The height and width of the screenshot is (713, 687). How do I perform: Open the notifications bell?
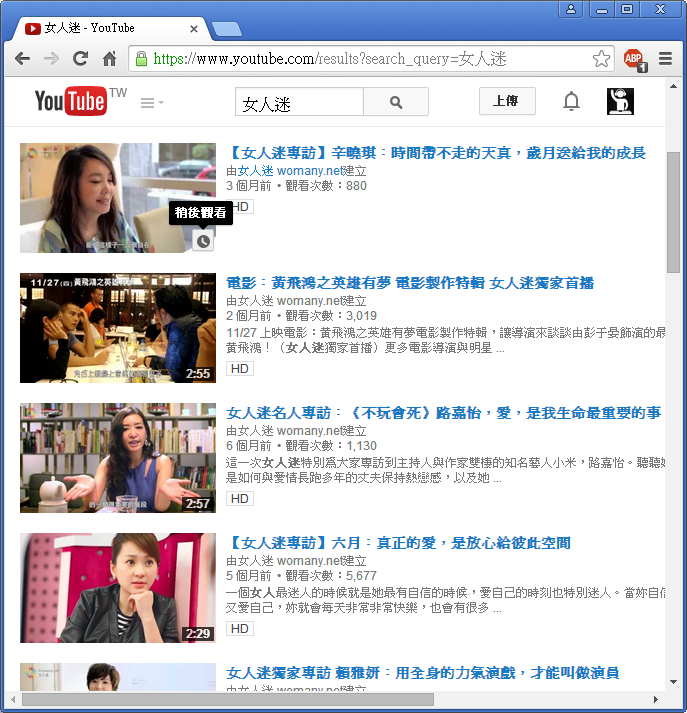[571, 101]
